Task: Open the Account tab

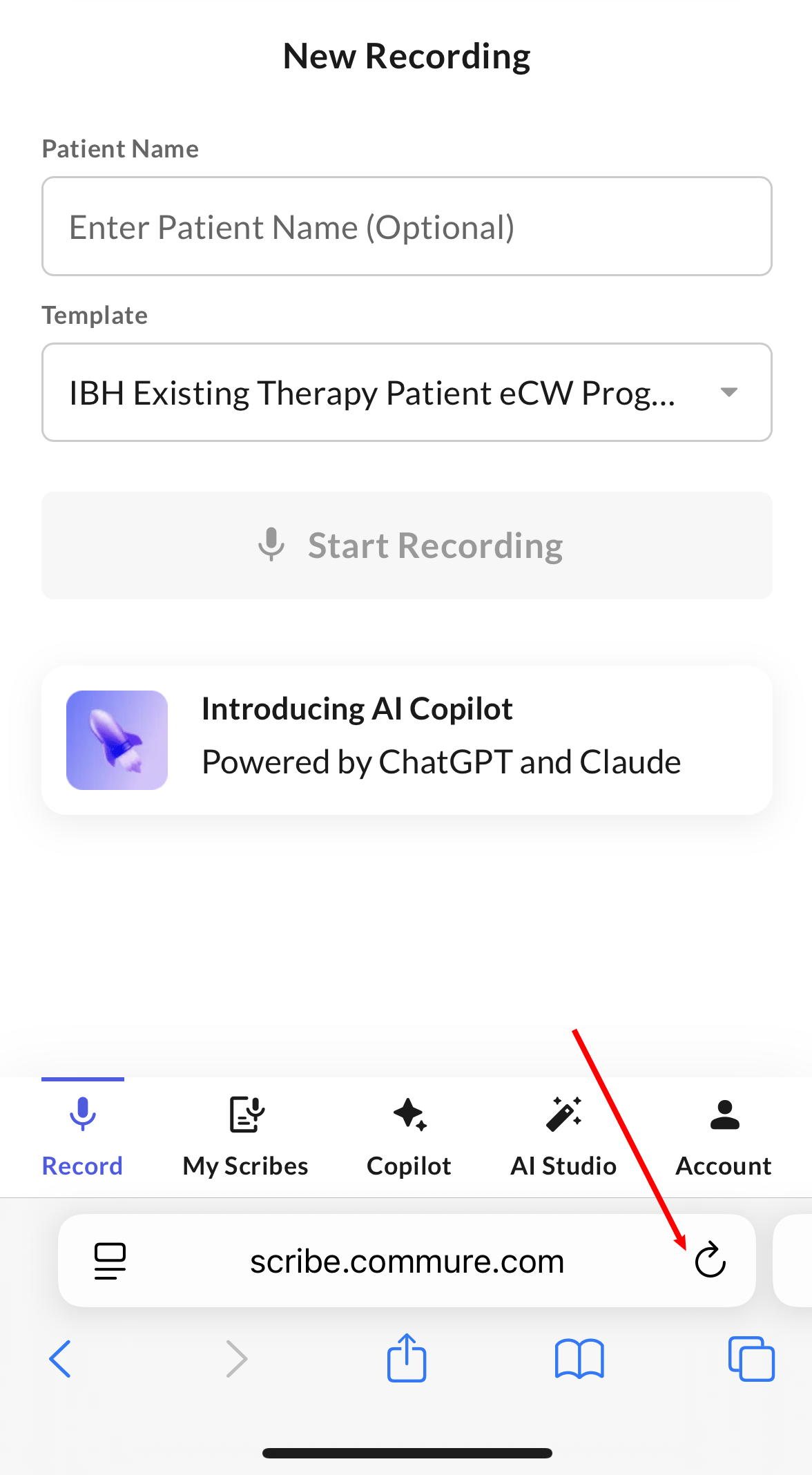Action: tap(724, 1137)
